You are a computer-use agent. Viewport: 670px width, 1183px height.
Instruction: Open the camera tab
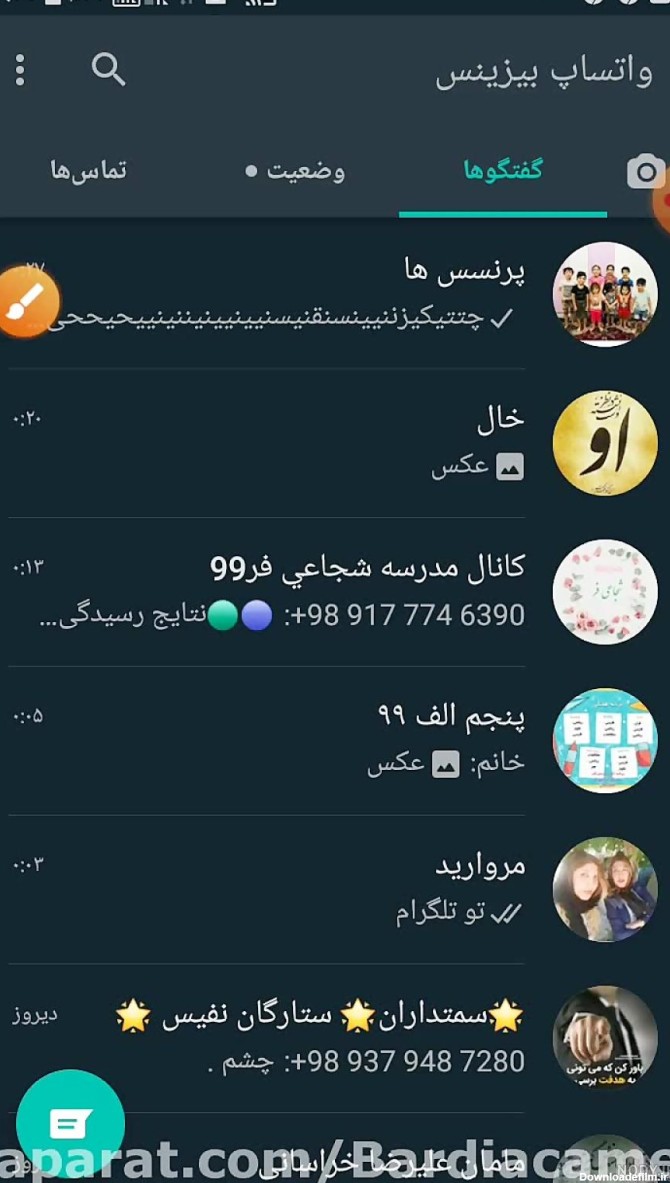646,172
